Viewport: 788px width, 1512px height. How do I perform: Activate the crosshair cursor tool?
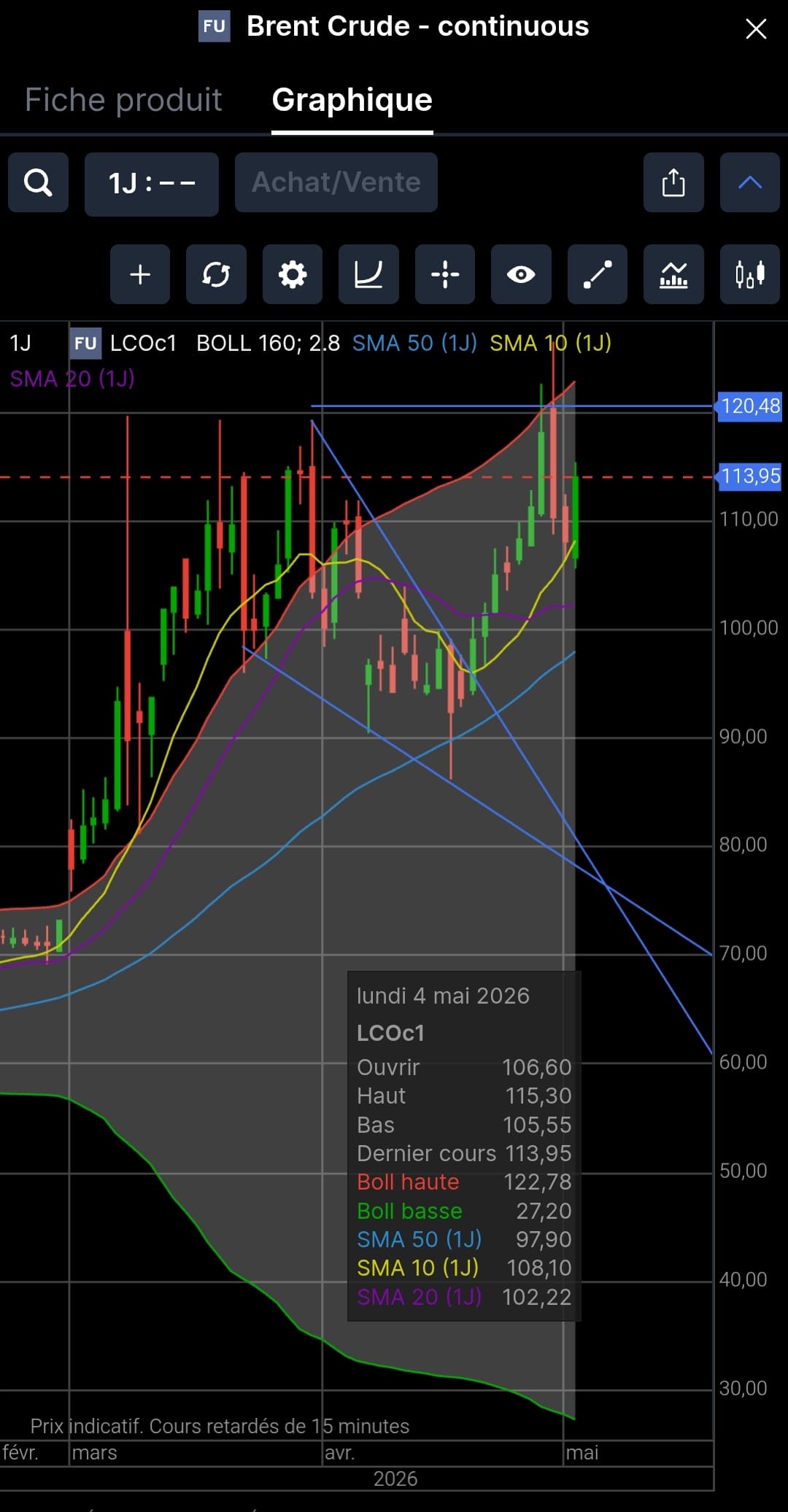pyautogui.click(x=445, y=274)
